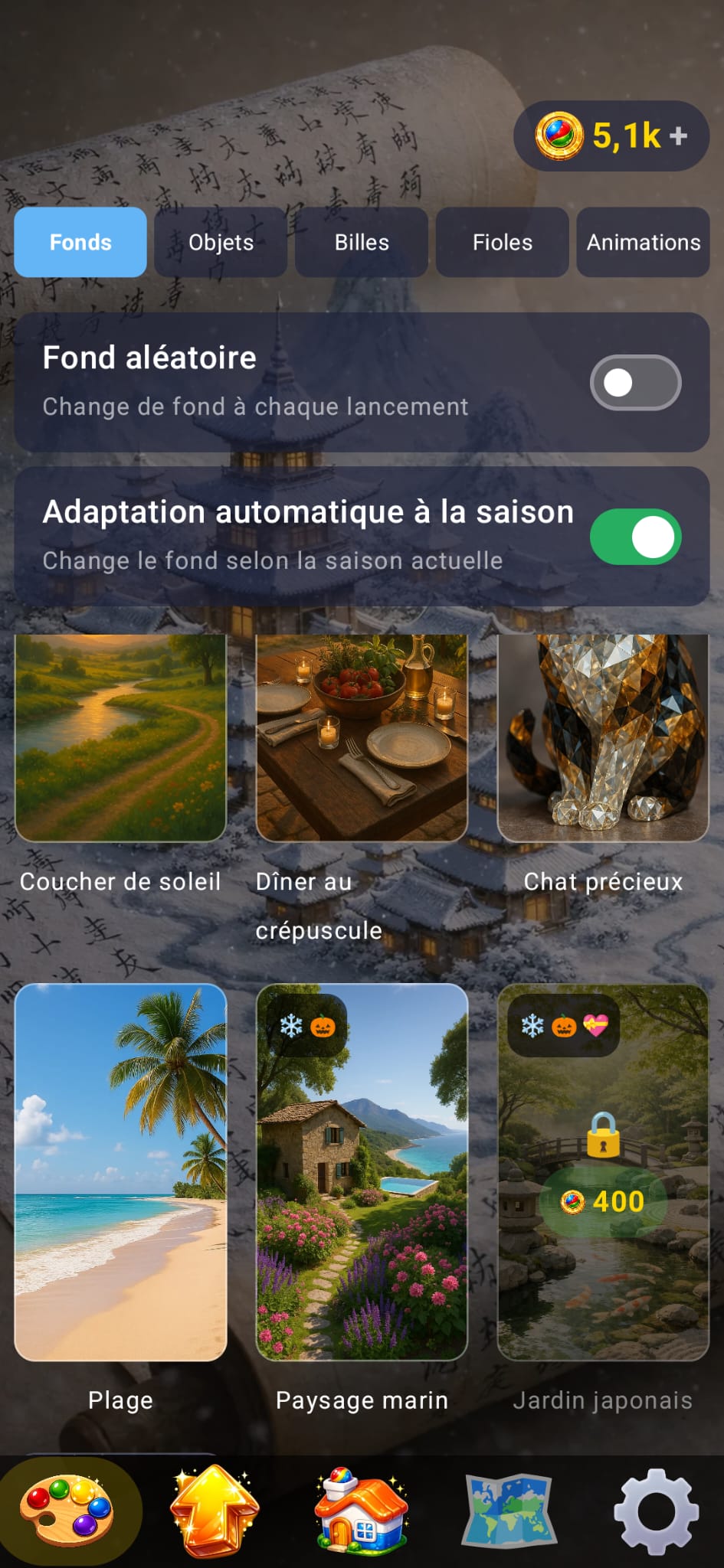Screen dimensions: 724x1568
Task: Open the orange upgrade arrow section
Action: tap(215, 1510)
